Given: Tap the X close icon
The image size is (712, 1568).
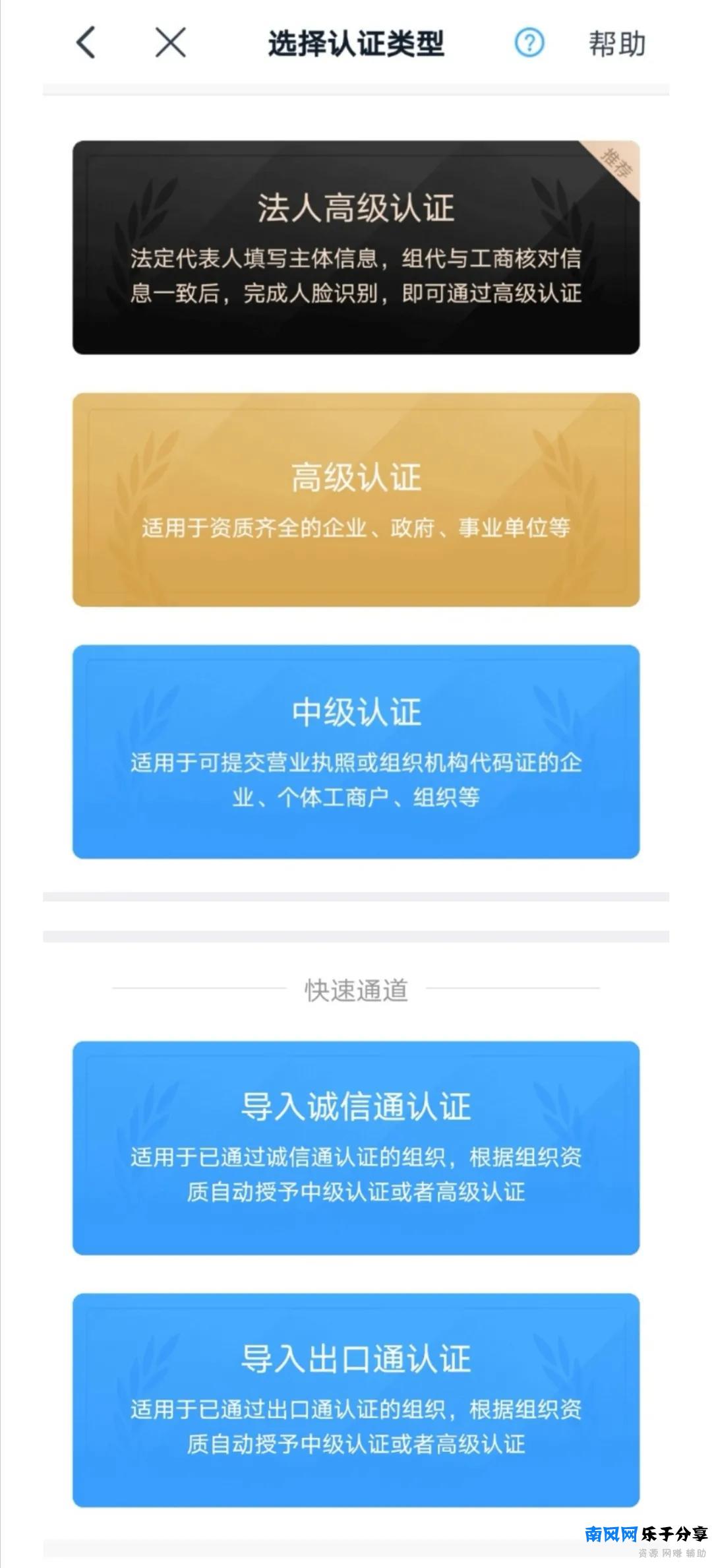Looking at the screenshot, I should (x=169, y=44).
